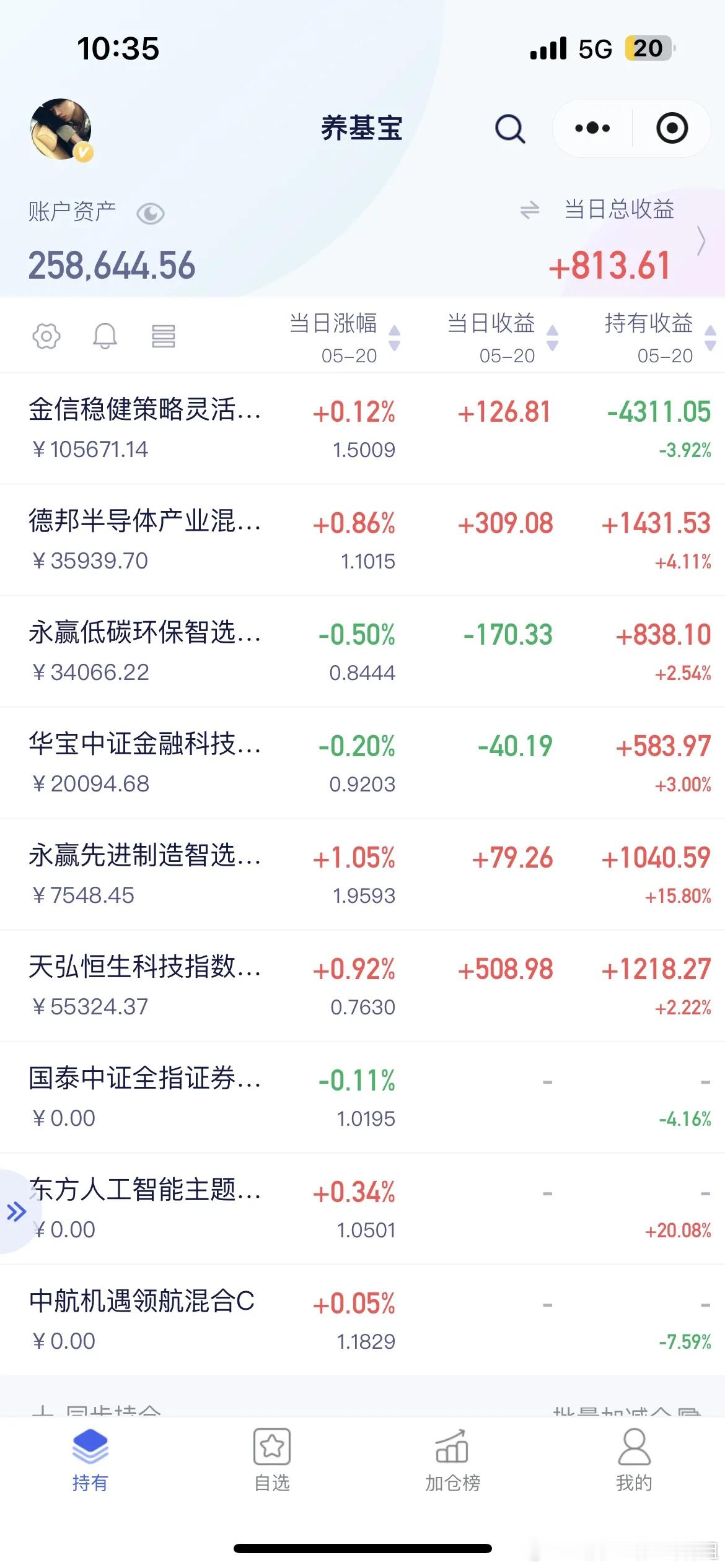Close the mini program with the circle button
This screenshot has width=725, height=1568.
tap(672, 128)
